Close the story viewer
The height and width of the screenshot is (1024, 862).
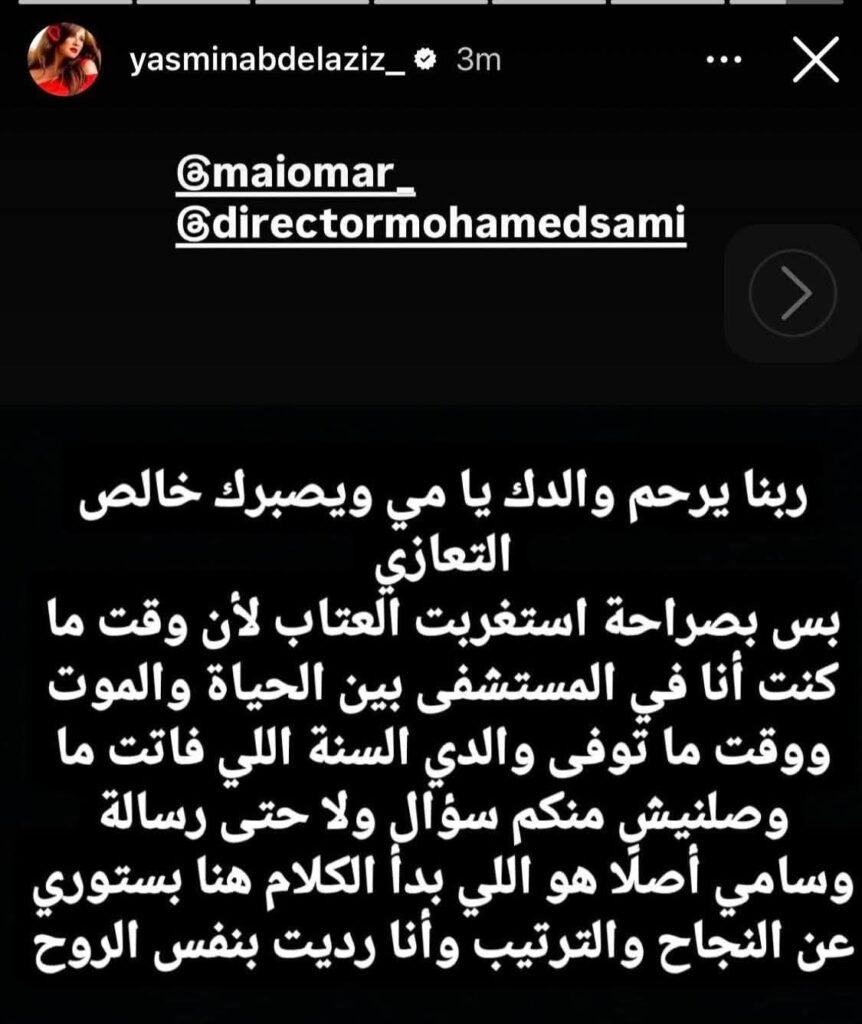click(814, 62)
